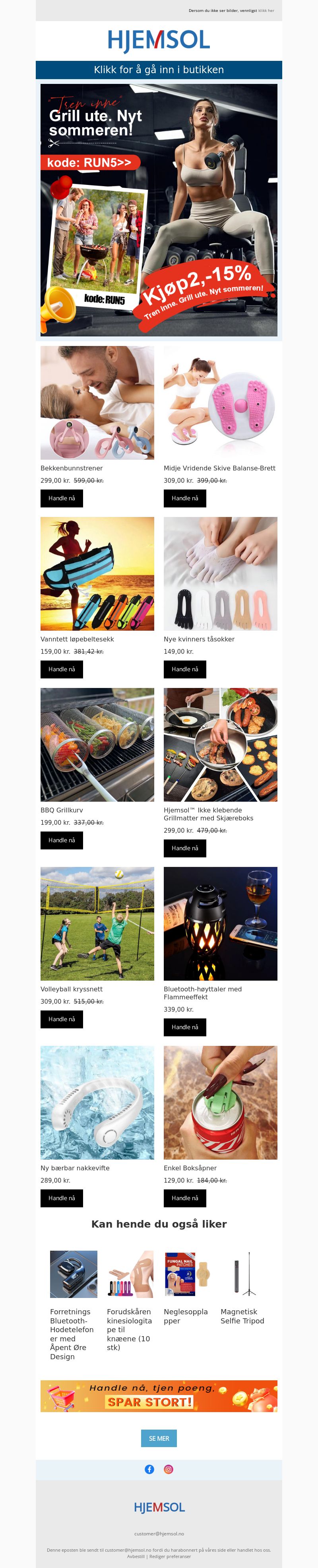Tap the 'klikk her' link for images
This screenshot has height=1568, width=318.
266,10
